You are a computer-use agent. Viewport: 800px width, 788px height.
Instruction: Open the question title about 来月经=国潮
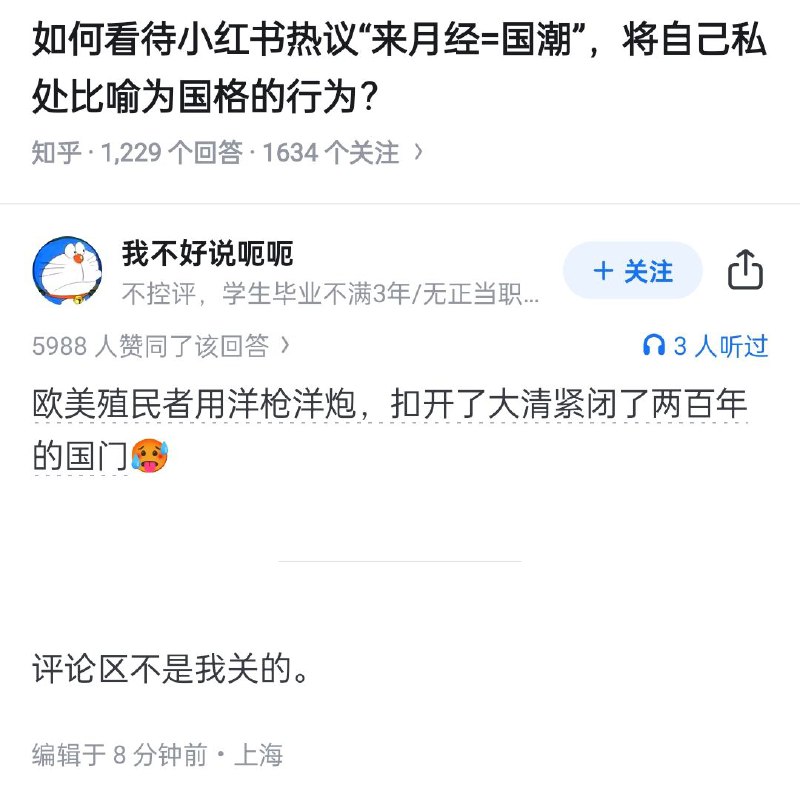pos(398,70)
